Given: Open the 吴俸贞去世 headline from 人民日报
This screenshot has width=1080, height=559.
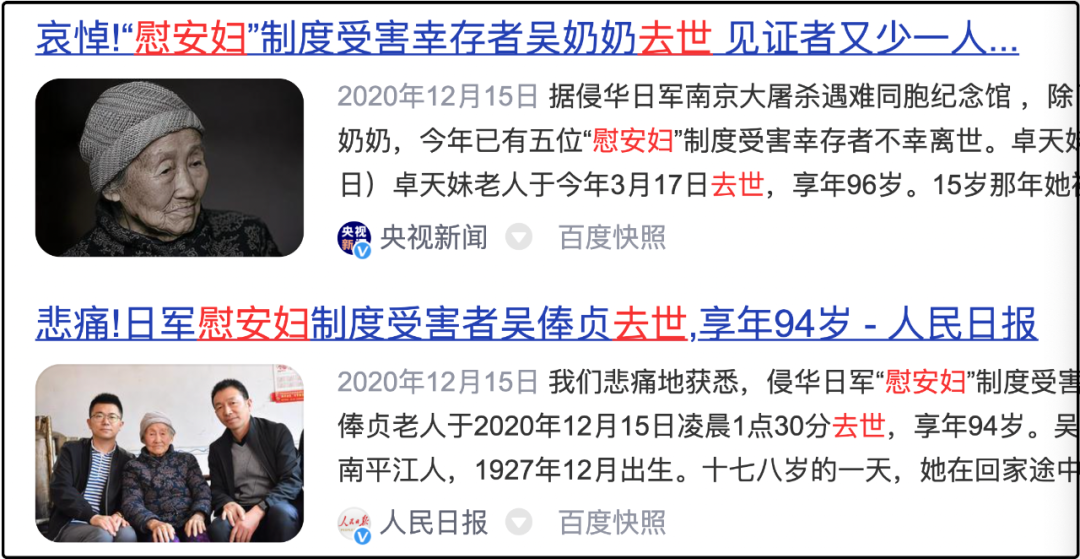Looking at the screenshot, I should pos(536,323).
